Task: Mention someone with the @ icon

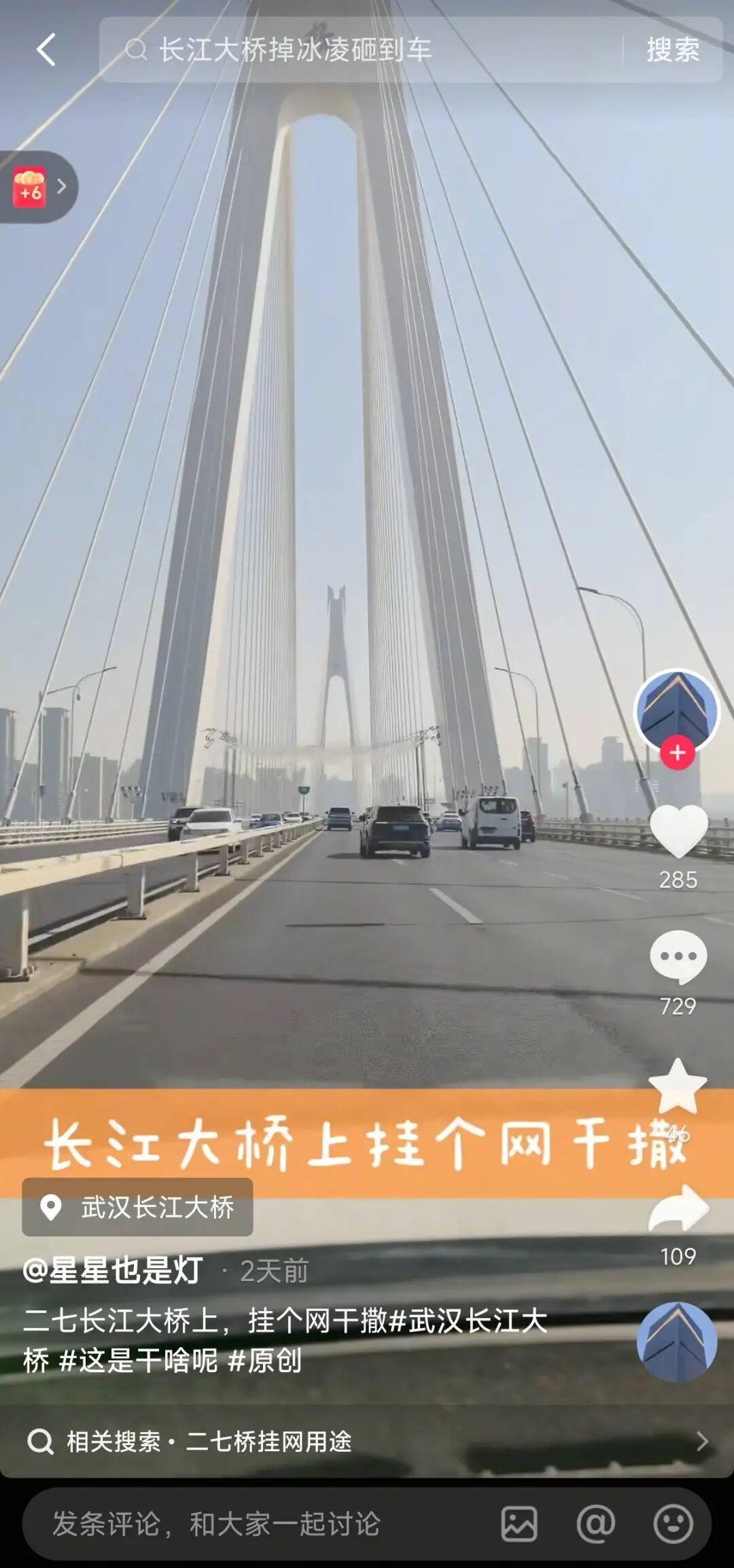Action: 595,1524
